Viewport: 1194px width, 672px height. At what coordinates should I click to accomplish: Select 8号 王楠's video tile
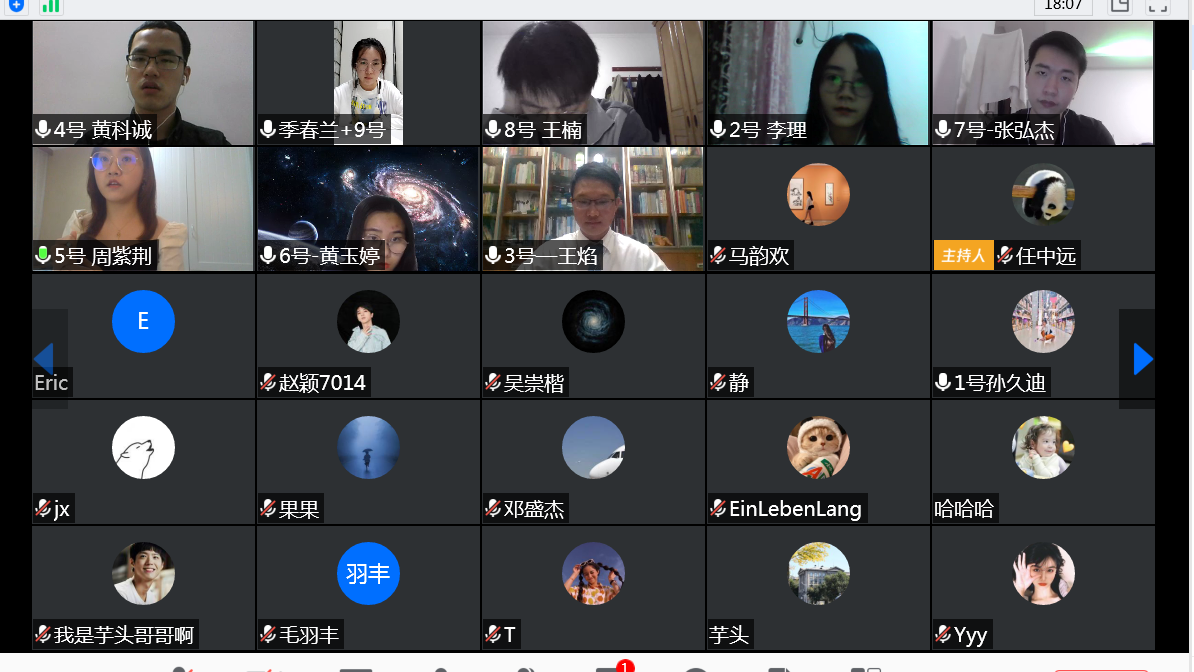[x=593, y=82]
